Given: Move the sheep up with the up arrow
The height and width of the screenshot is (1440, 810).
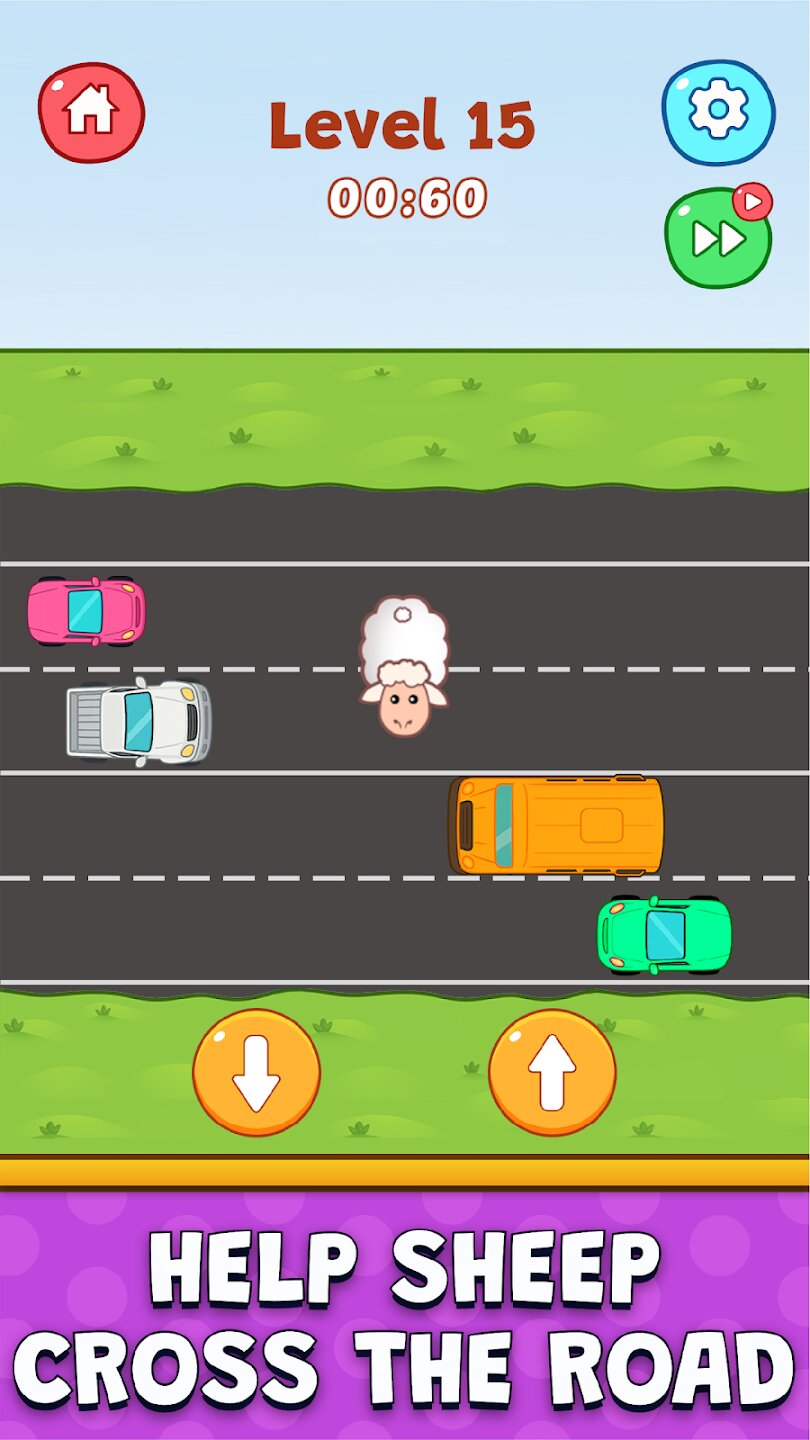Looking at the screenshot, I should [x=552, y=1072].
